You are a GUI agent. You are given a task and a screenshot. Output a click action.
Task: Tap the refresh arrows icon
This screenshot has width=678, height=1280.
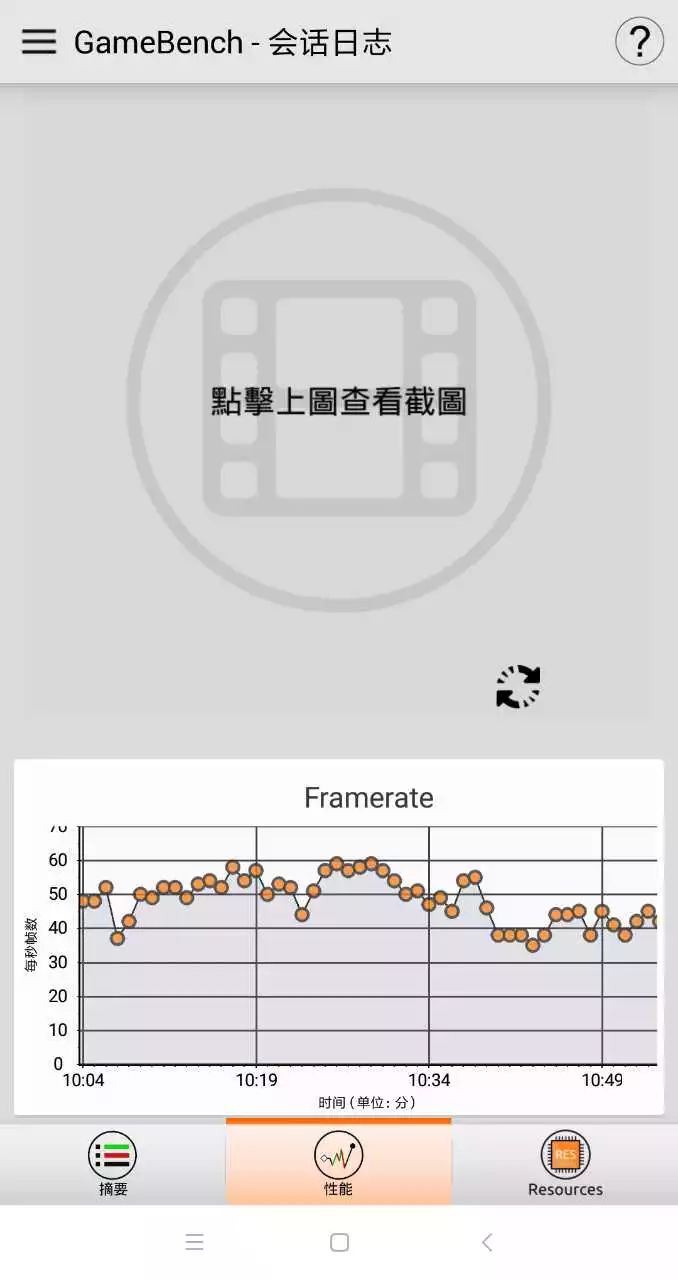click(518, 687)
